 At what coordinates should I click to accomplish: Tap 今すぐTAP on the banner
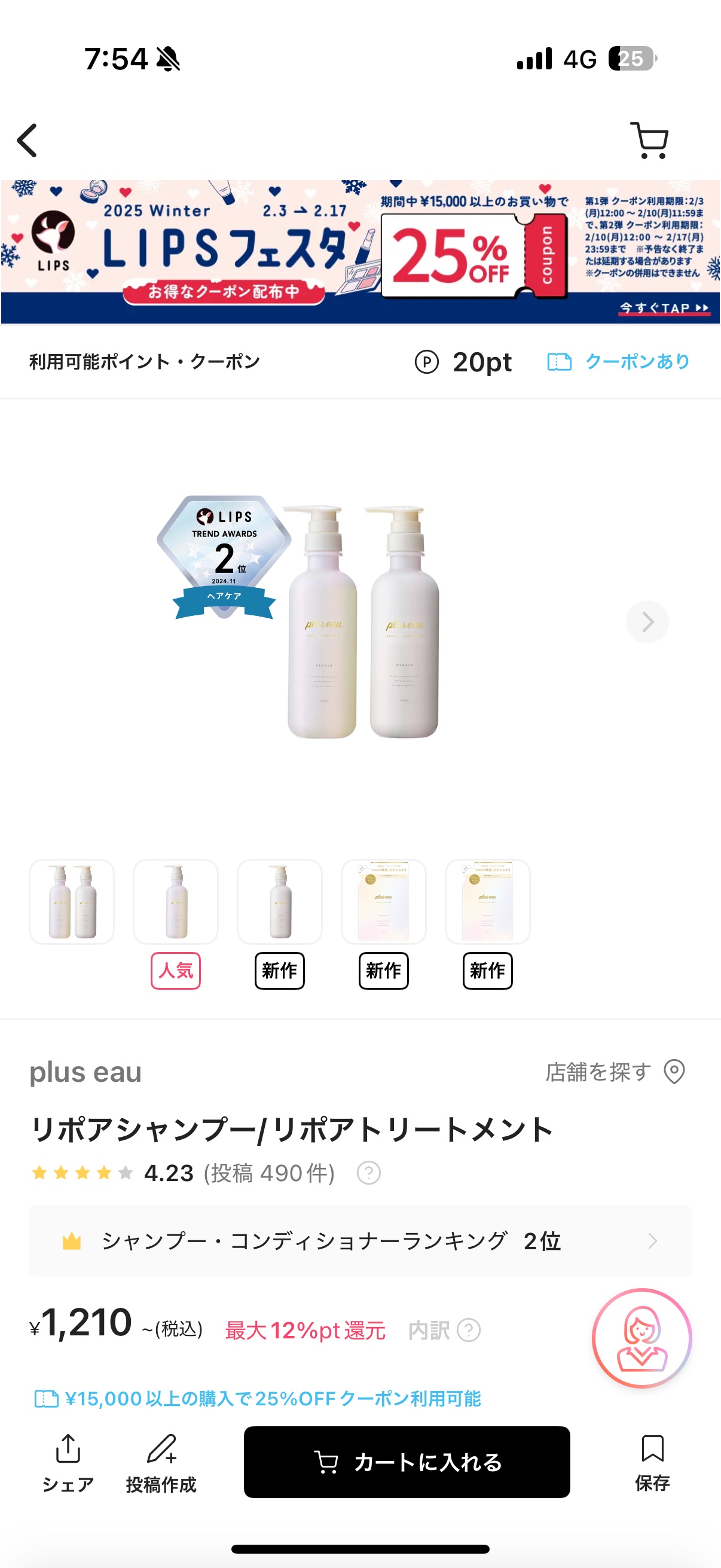click(661, 308)
